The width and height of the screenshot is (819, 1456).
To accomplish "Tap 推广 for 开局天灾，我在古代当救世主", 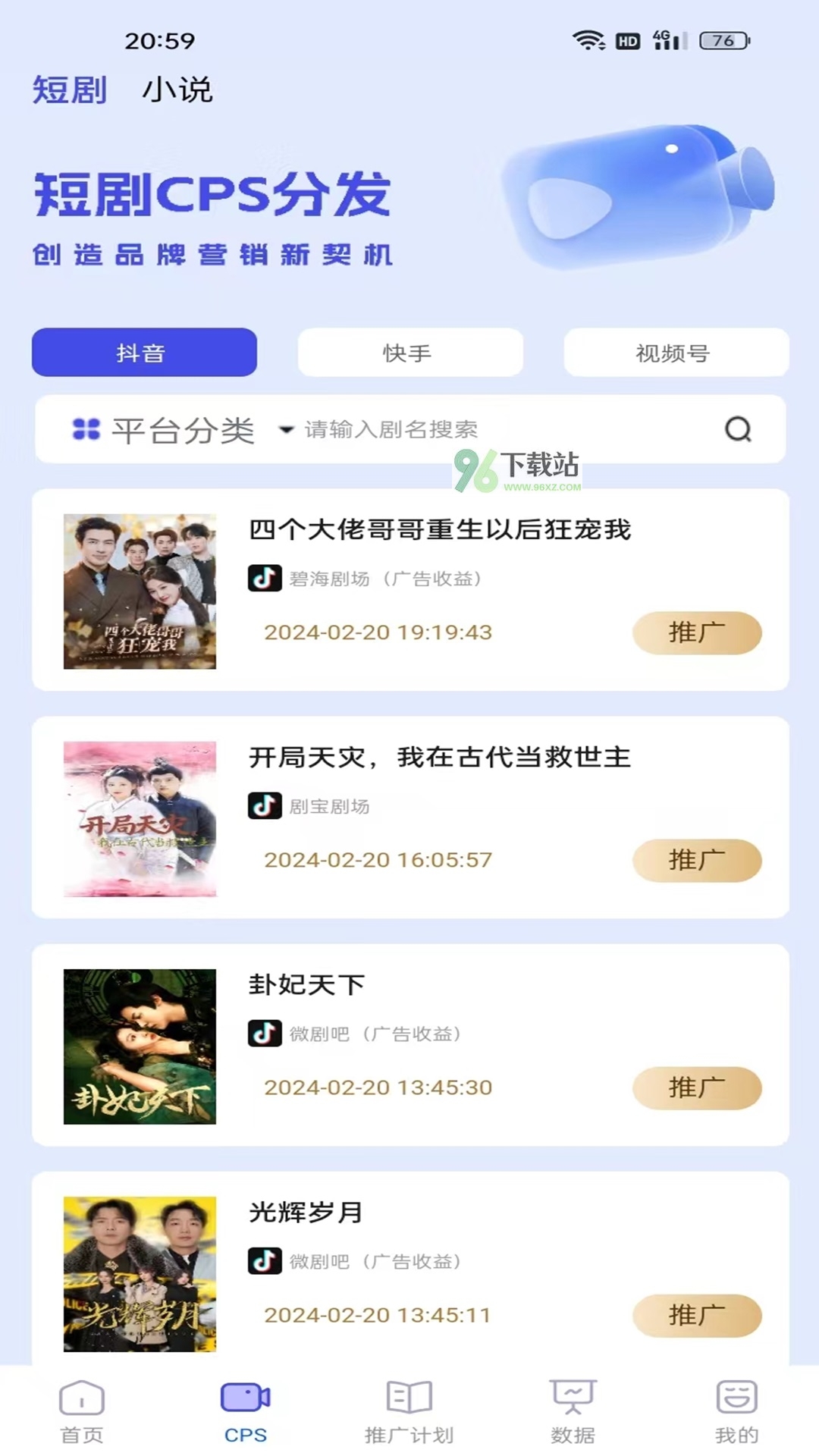I will pyautogui.click(x=696, y=861).
